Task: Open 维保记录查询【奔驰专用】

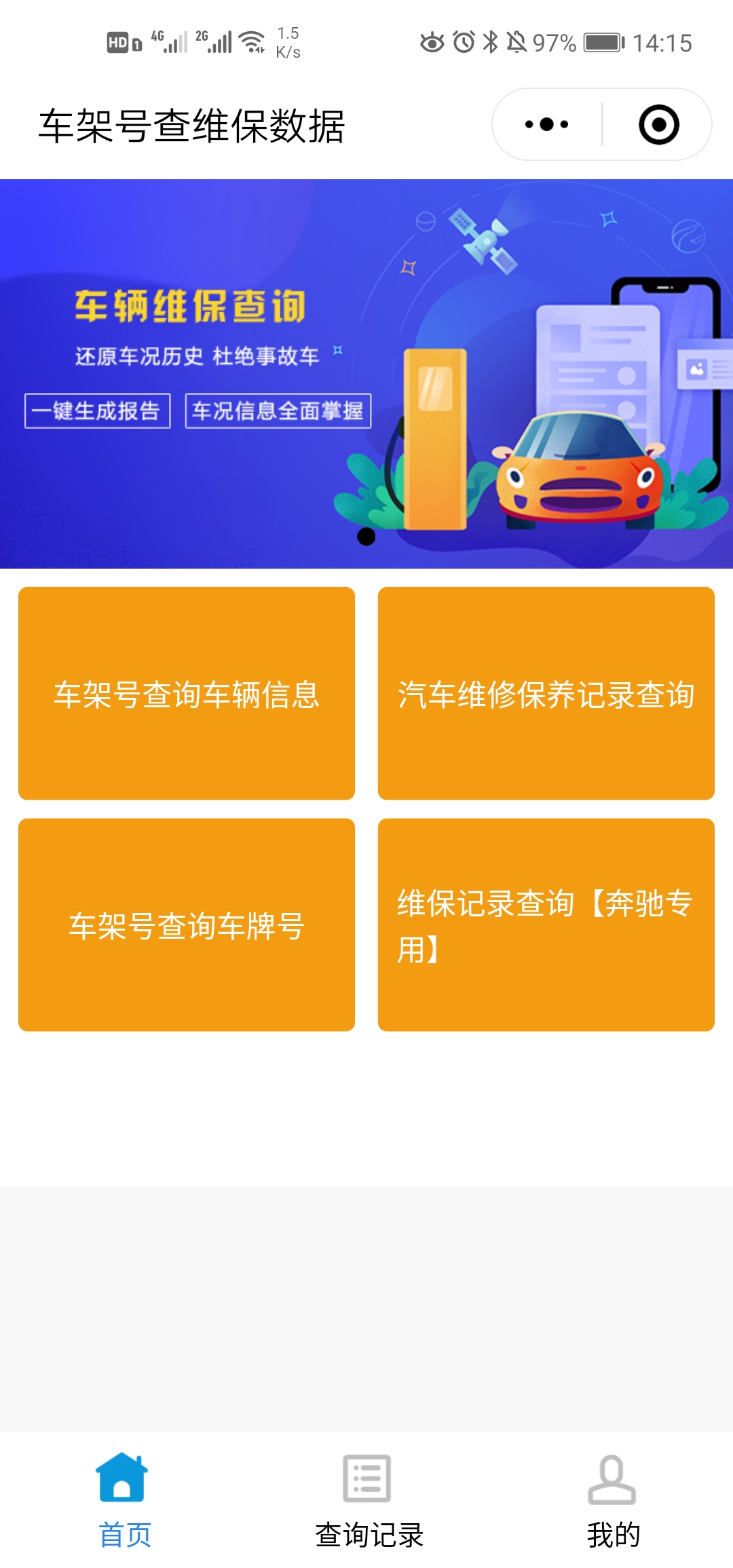Action: pyautogui.click(x=546, y=925)
